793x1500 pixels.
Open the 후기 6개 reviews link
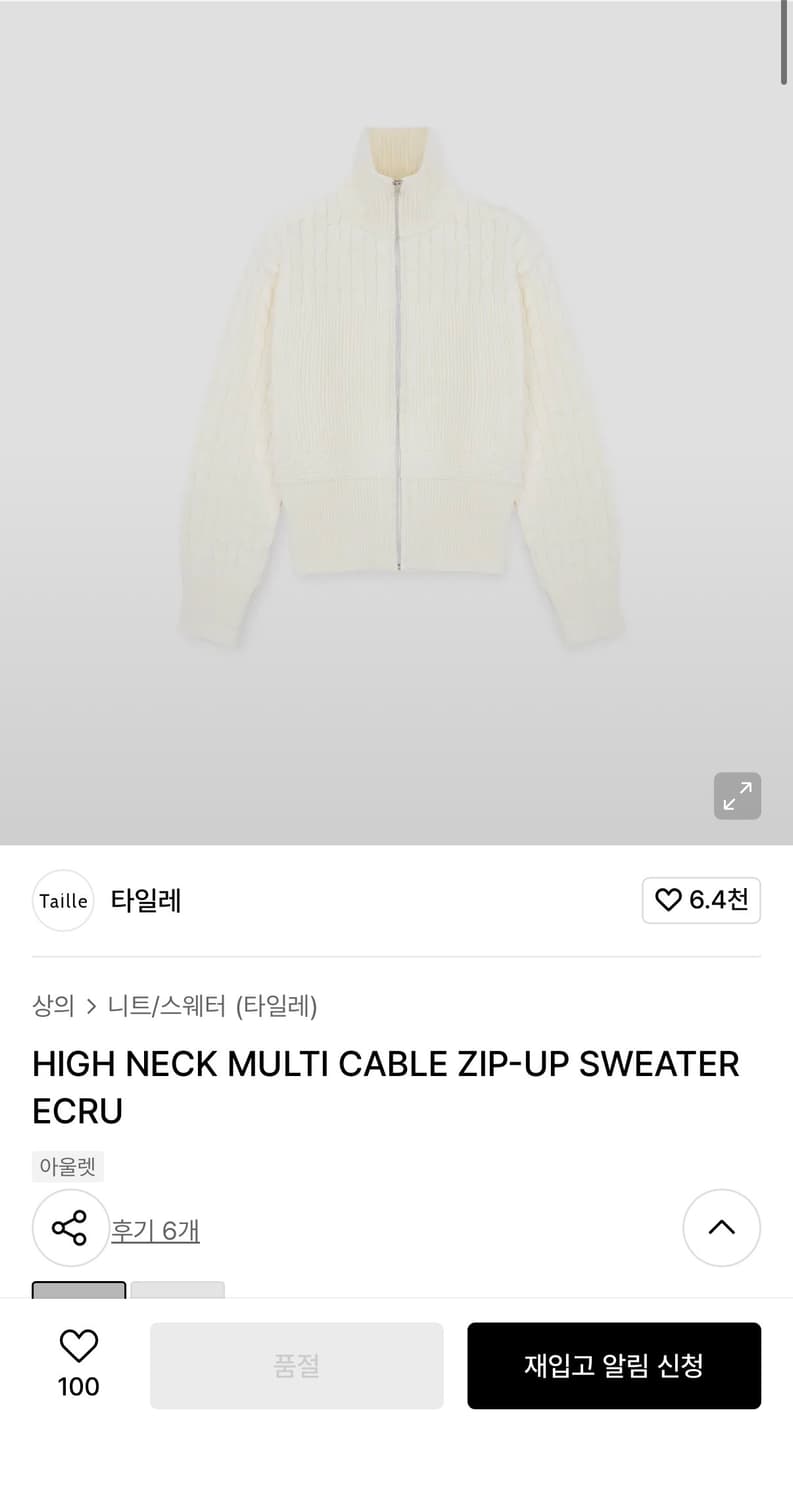[x=156, y=1231]
